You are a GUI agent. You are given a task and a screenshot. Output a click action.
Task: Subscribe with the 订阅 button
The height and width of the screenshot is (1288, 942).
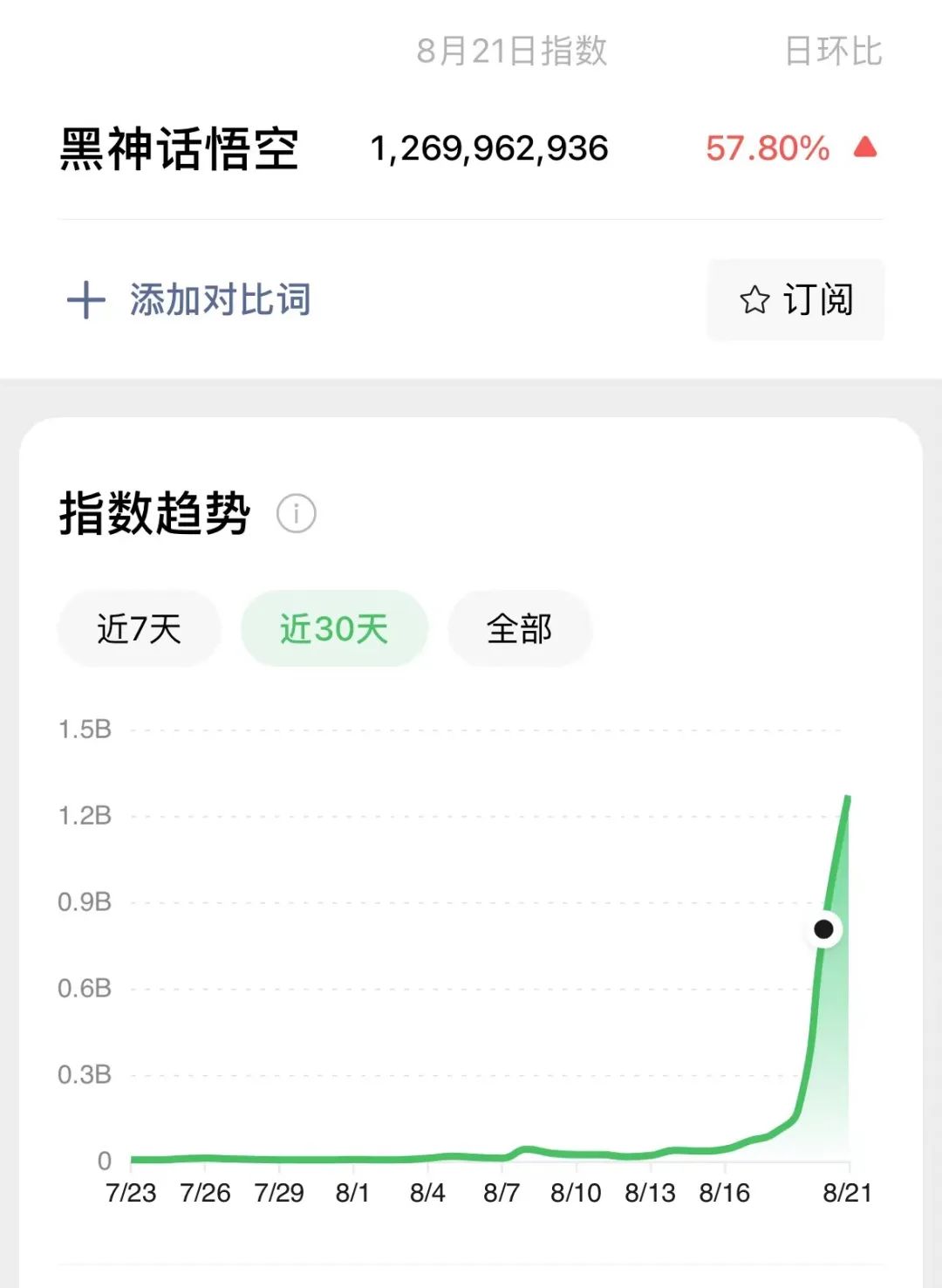tap(795, 300)
